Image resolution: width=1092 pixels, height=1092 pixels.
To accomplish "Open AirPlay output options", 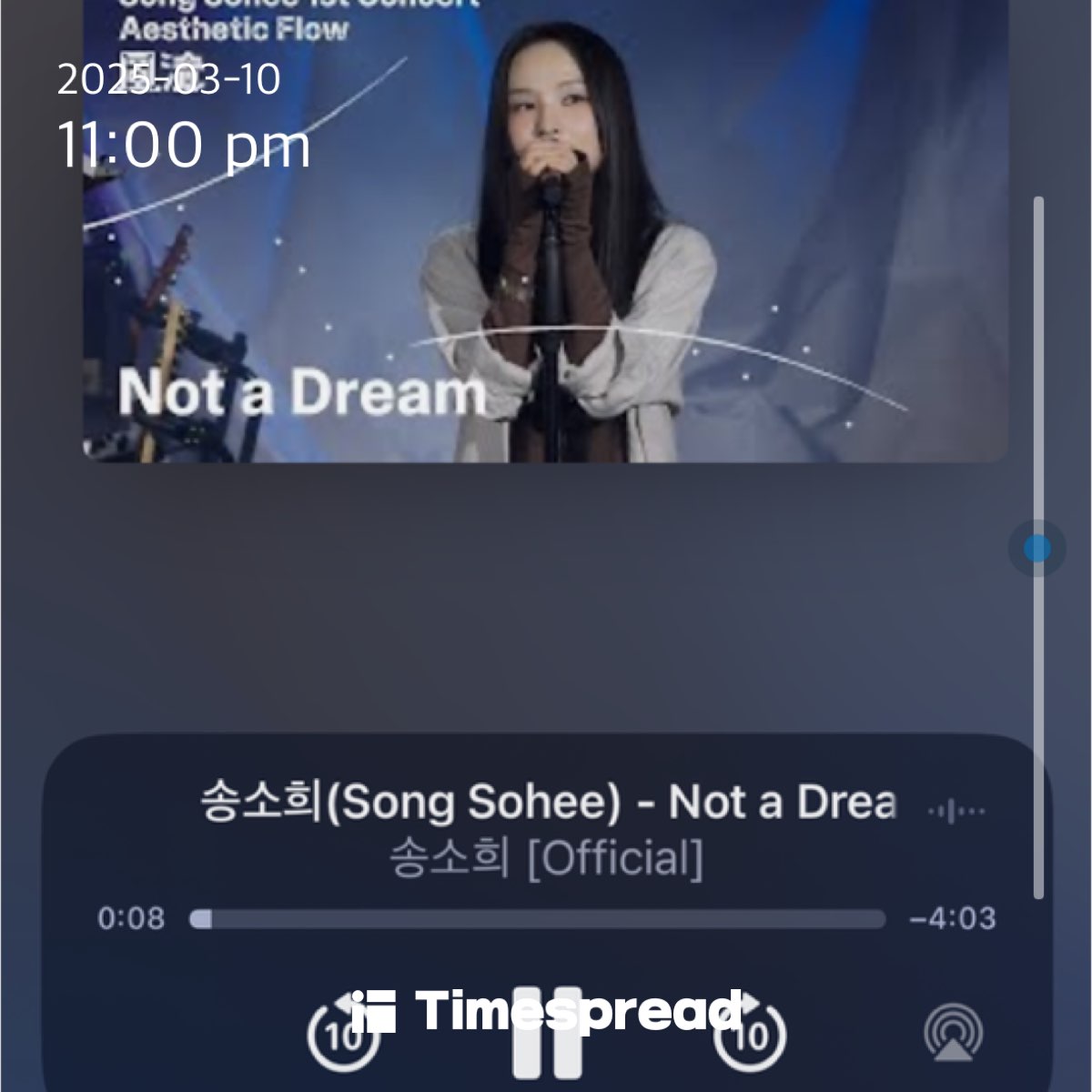I will click(954, 1035).
